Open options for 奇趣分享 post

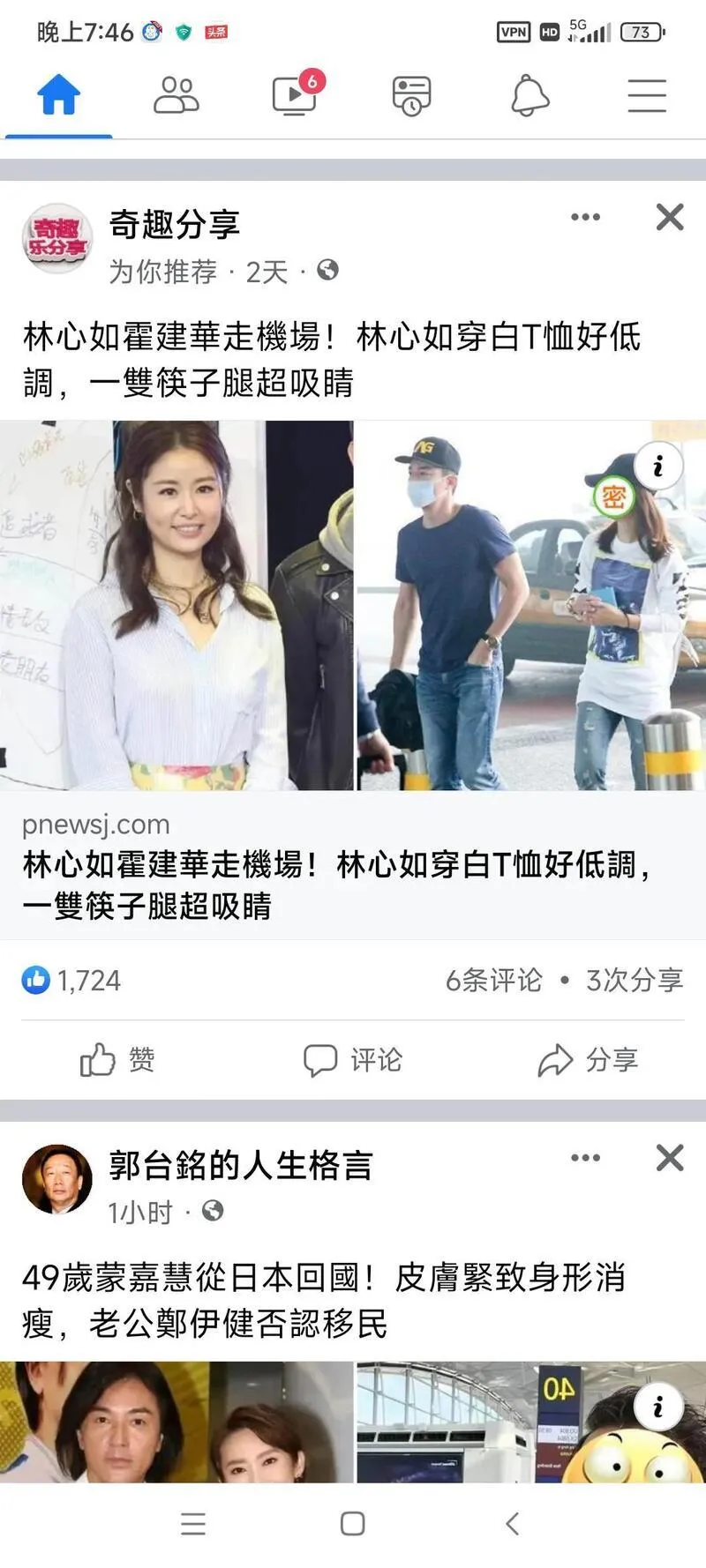[x=585, y=217]
